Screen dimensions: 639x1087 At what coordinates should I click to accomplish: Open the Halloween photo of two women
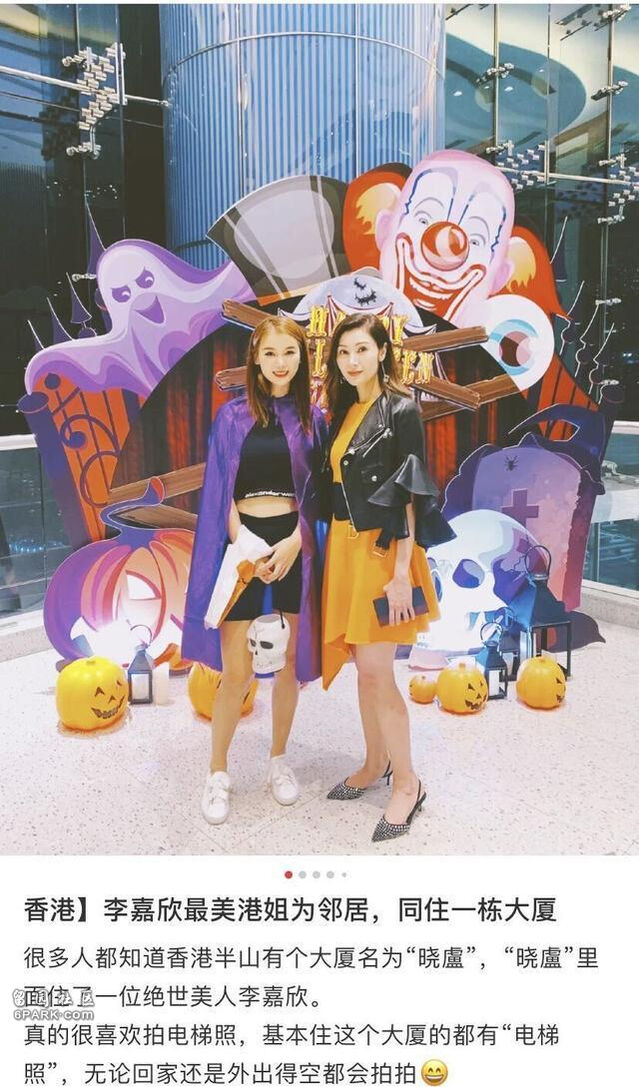point(319,430)
